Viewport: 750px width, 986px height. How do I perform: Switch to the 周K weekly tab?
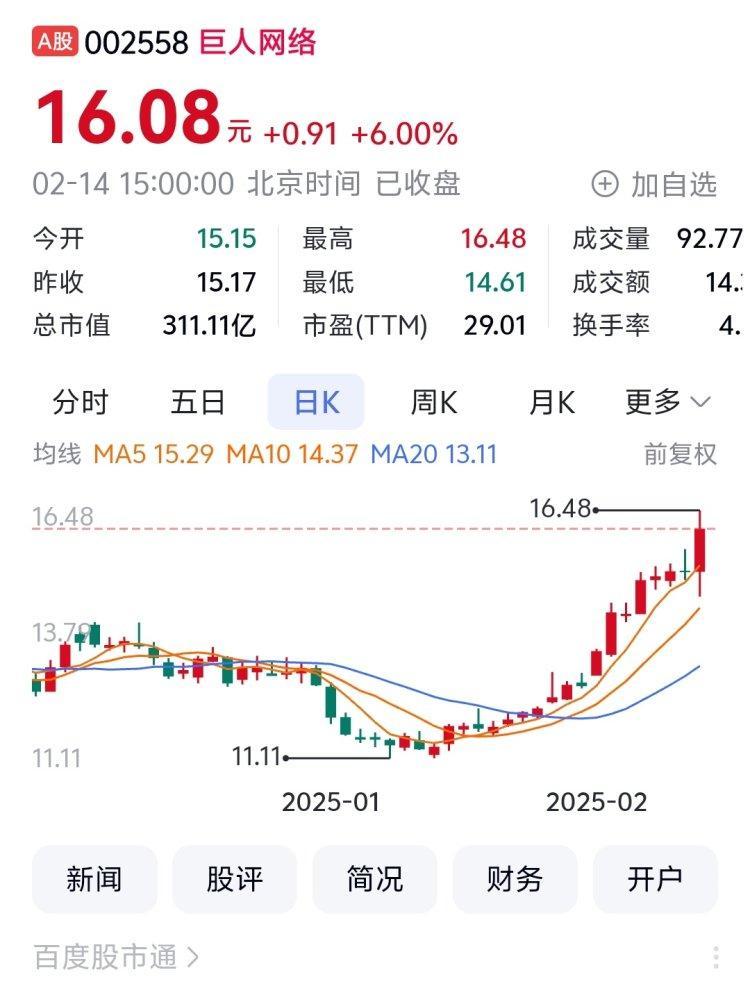point(434,401)
